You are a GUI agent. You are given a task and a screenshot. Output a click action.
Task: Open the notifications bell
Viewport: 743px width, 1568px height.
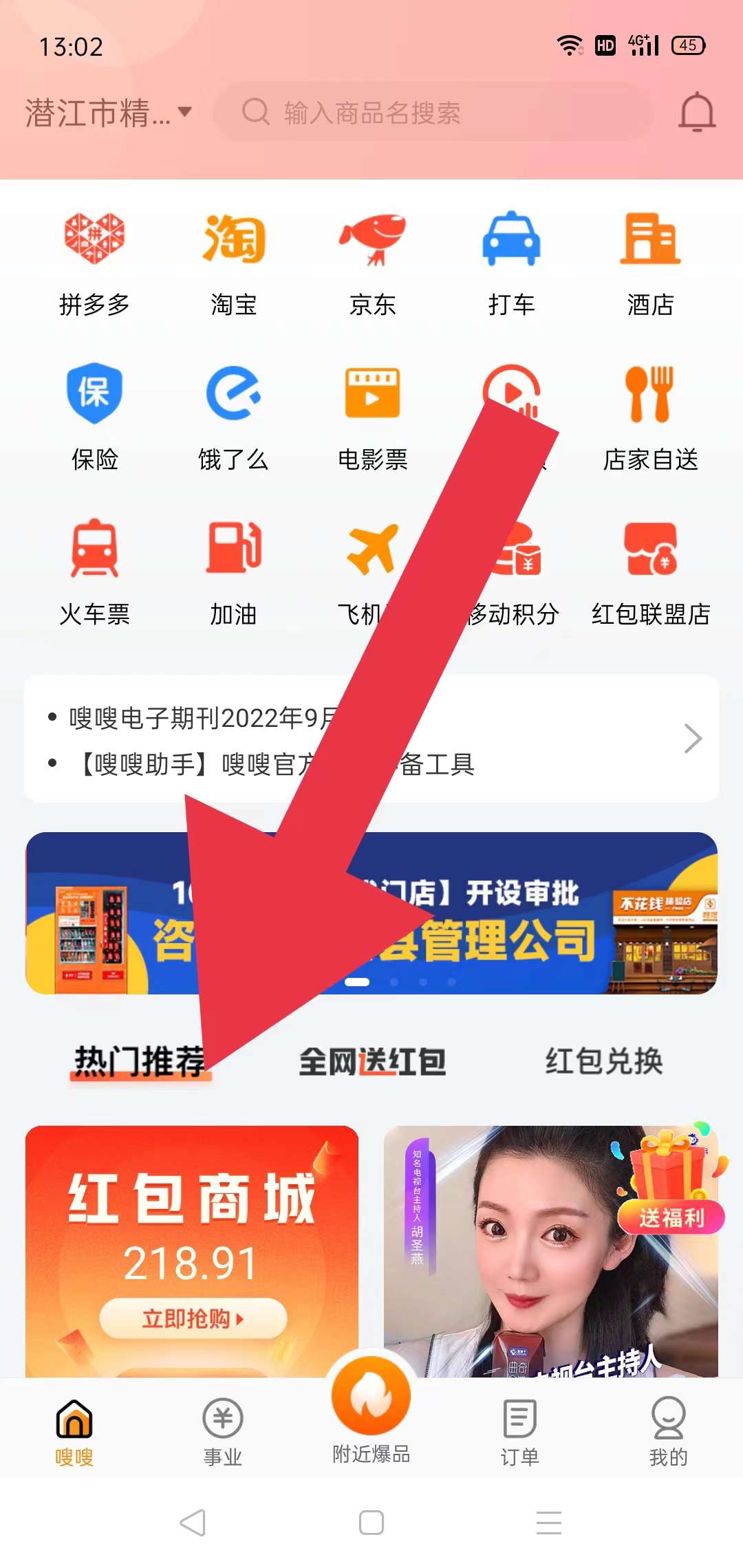click(x=697, y=112)
